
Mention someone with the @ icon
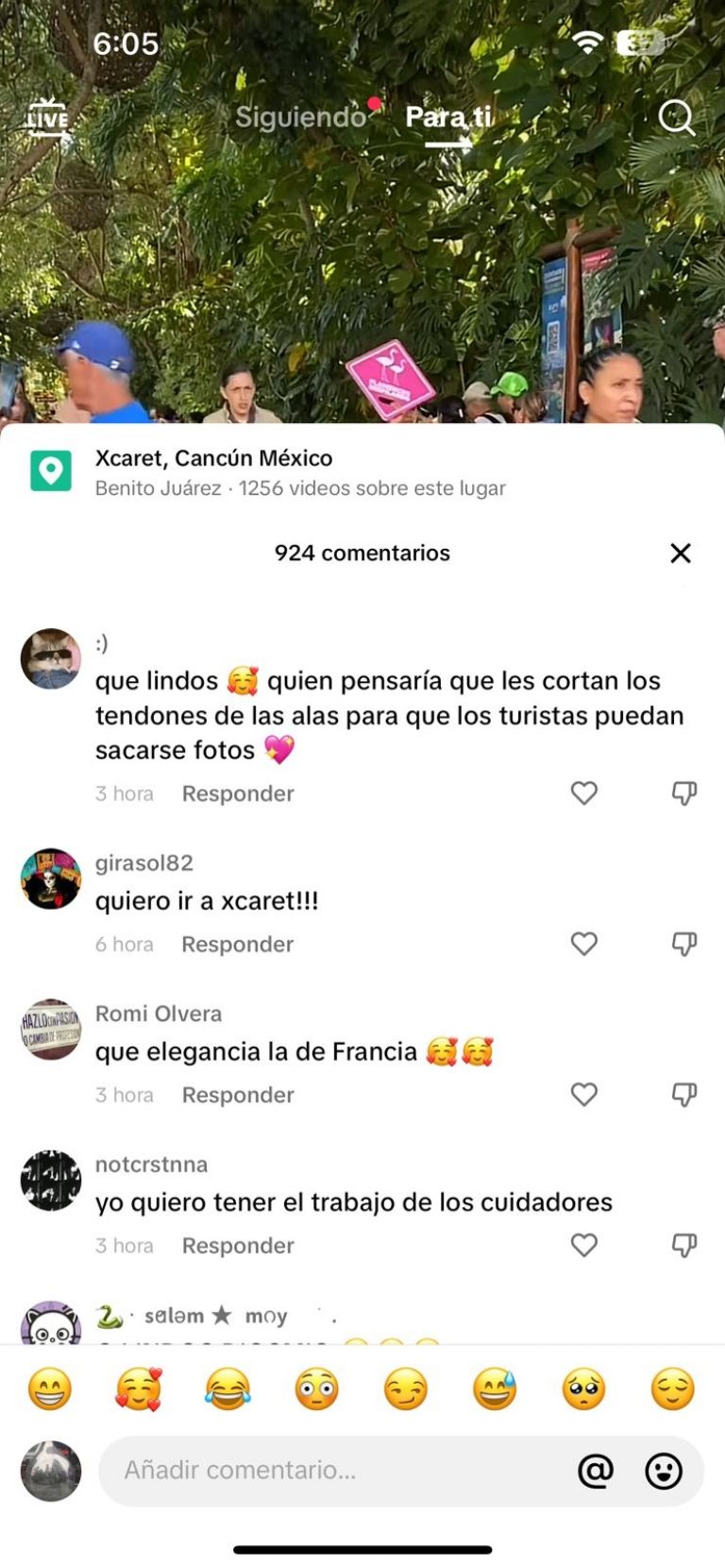click(596, 1471)
